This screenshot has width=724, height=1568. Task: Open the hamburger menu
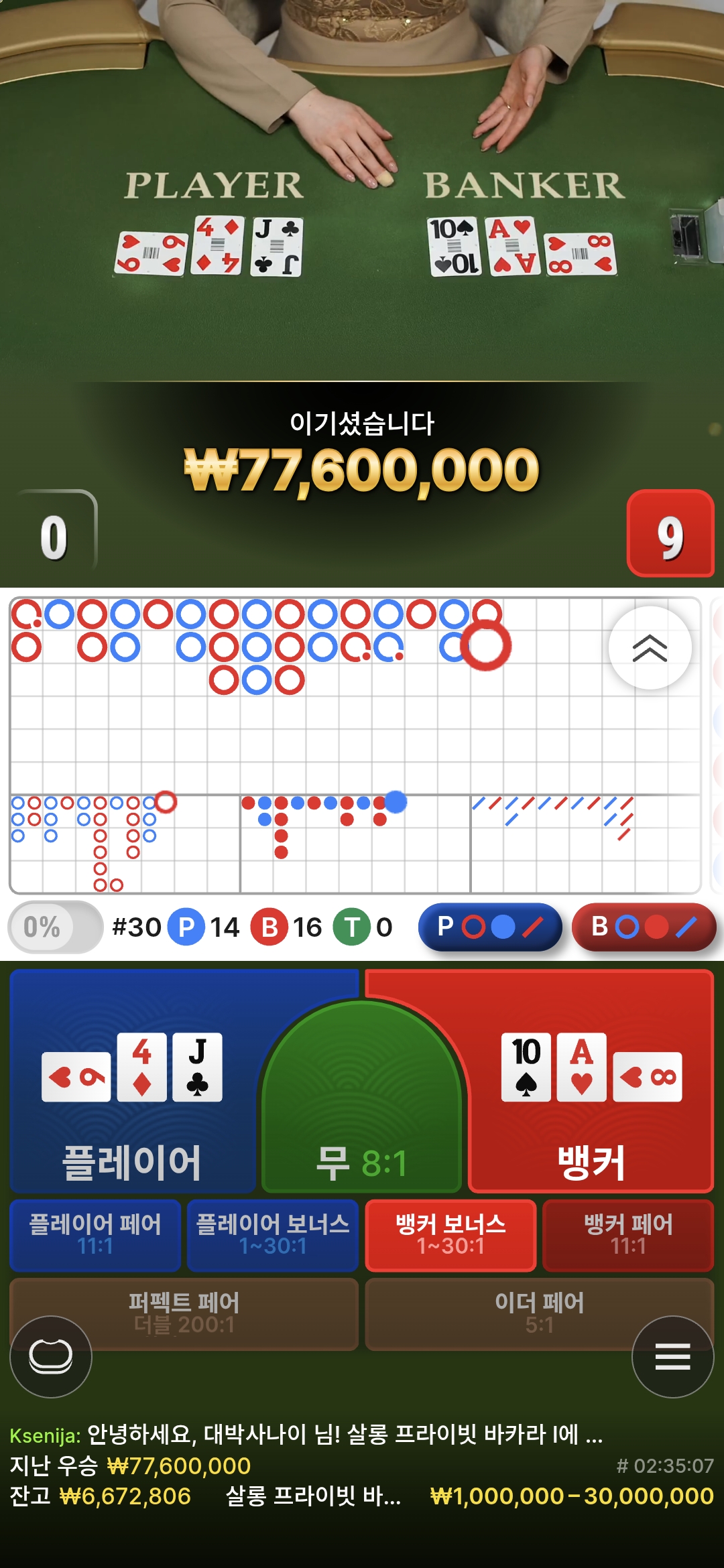[672, 1356]
